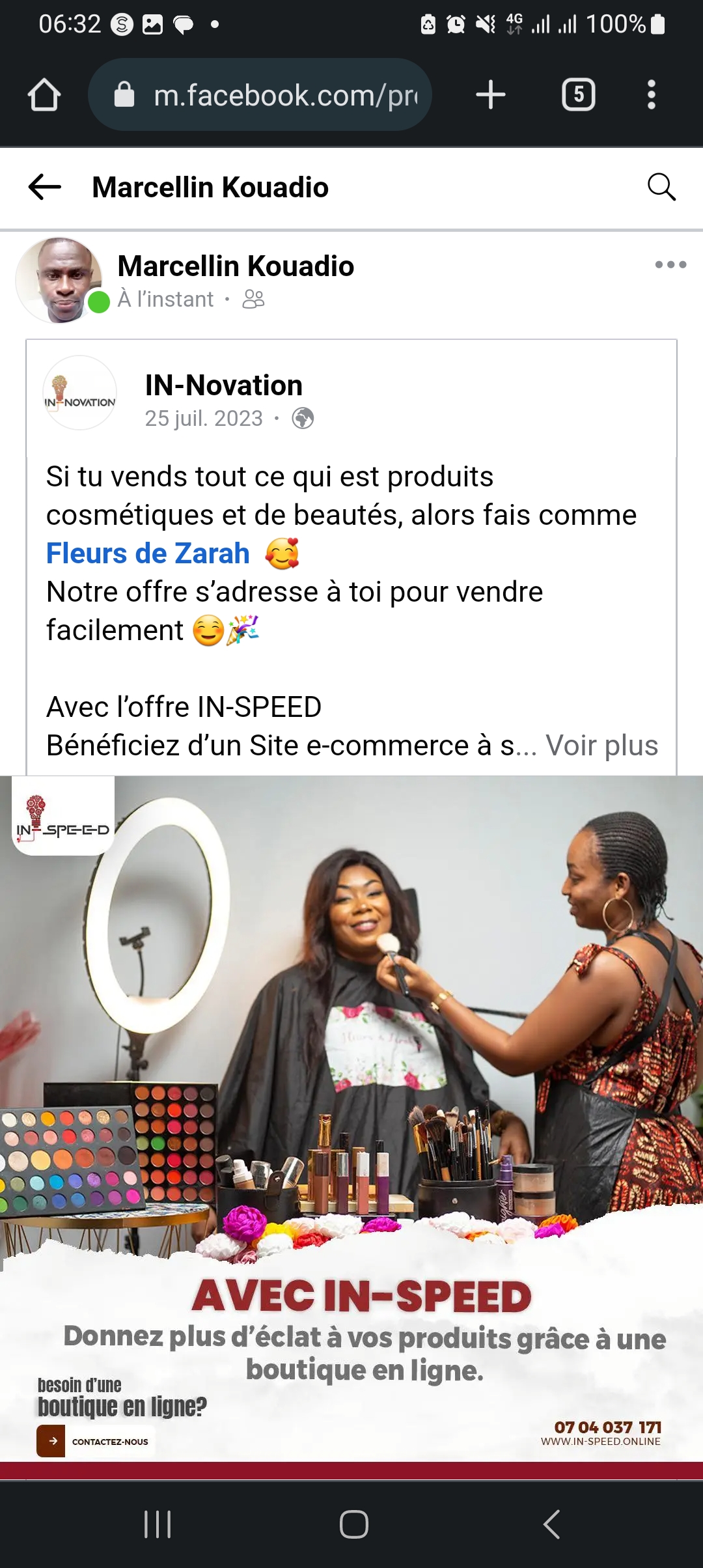This screenshot has width=703, height=1568.
Task: Open the system recent apps view
Action: click(x=158, y=1524)
